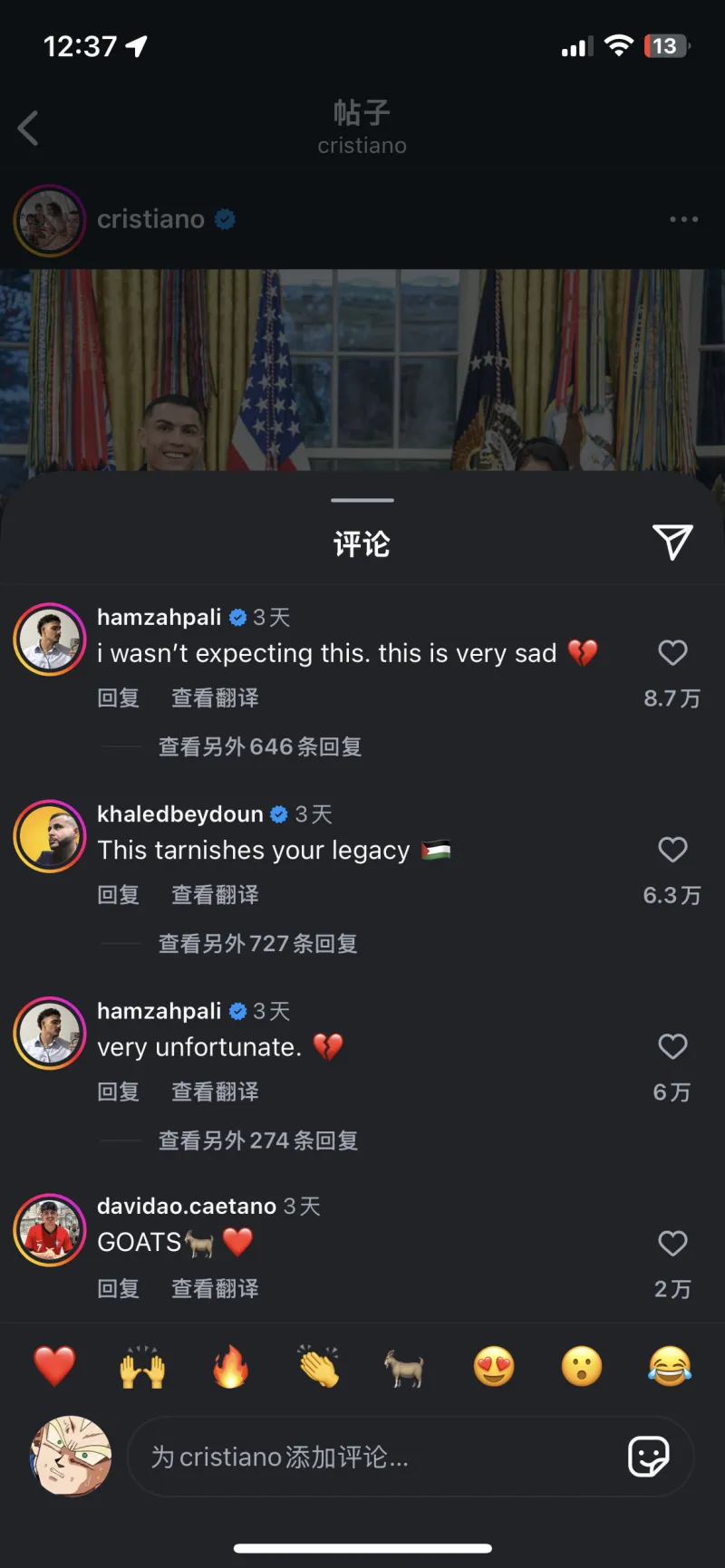Screen dimensions: 725x1568
Task: Insert the fire quick emoji
Action: click(x=230, y=1366)
